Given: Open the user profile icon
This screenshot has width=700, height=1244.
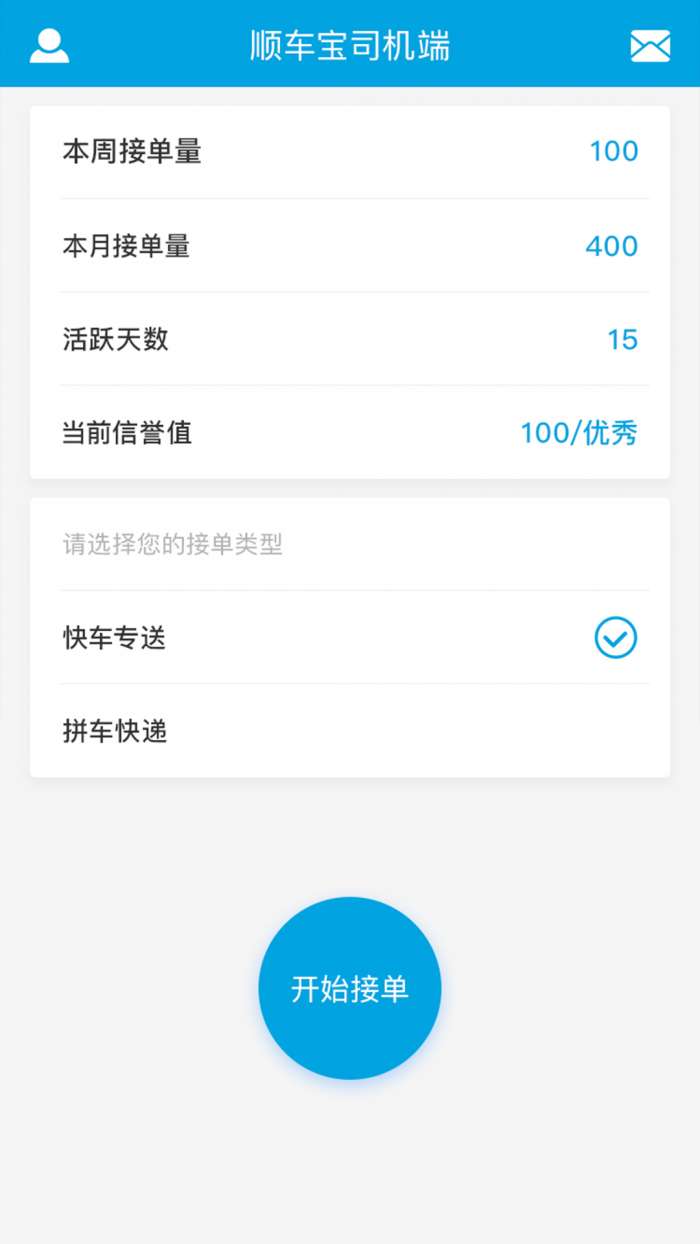Looking at the screenshot, I should coord(49,46).
